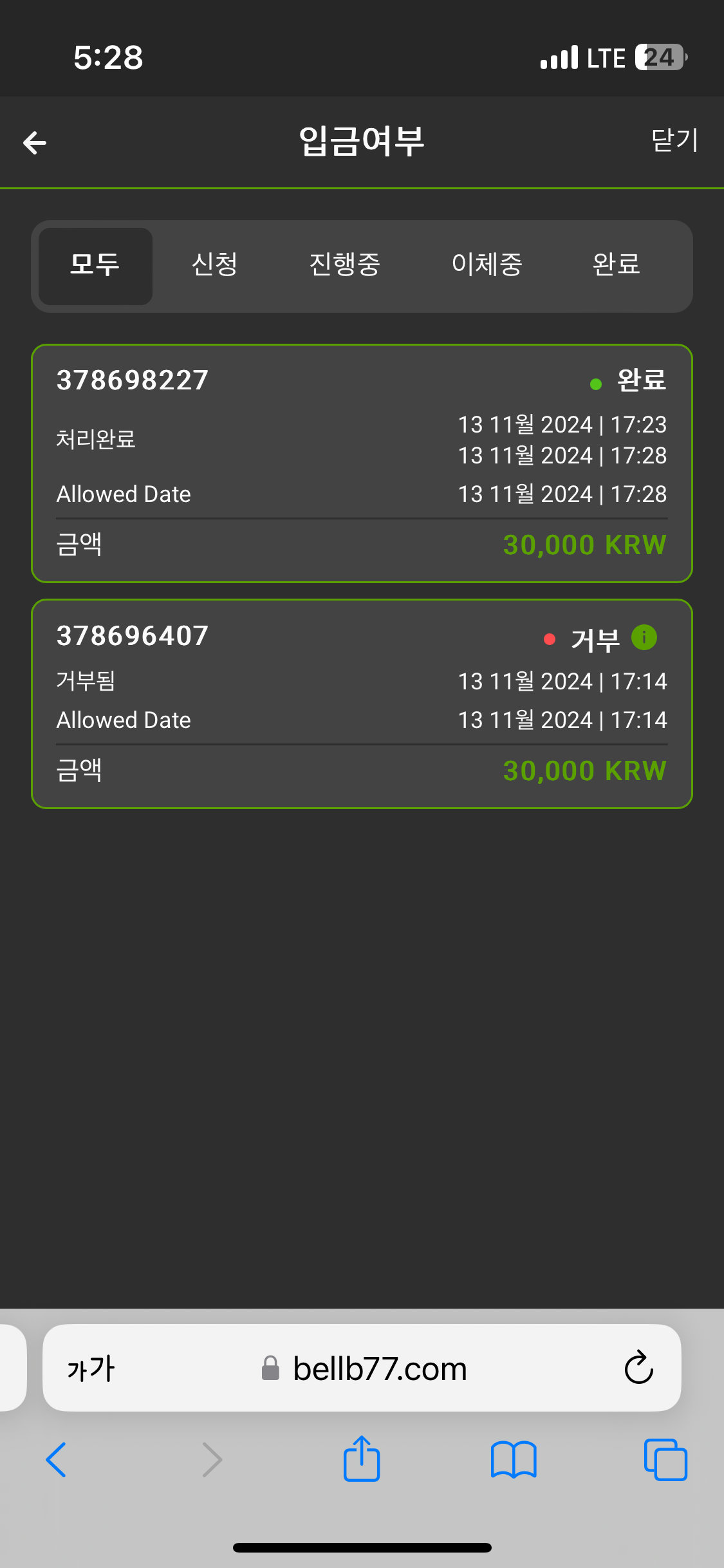Tap 닫기 to close the page
Screen dimensions: 724x1568
pyautogui.click(x=674, y=140)
